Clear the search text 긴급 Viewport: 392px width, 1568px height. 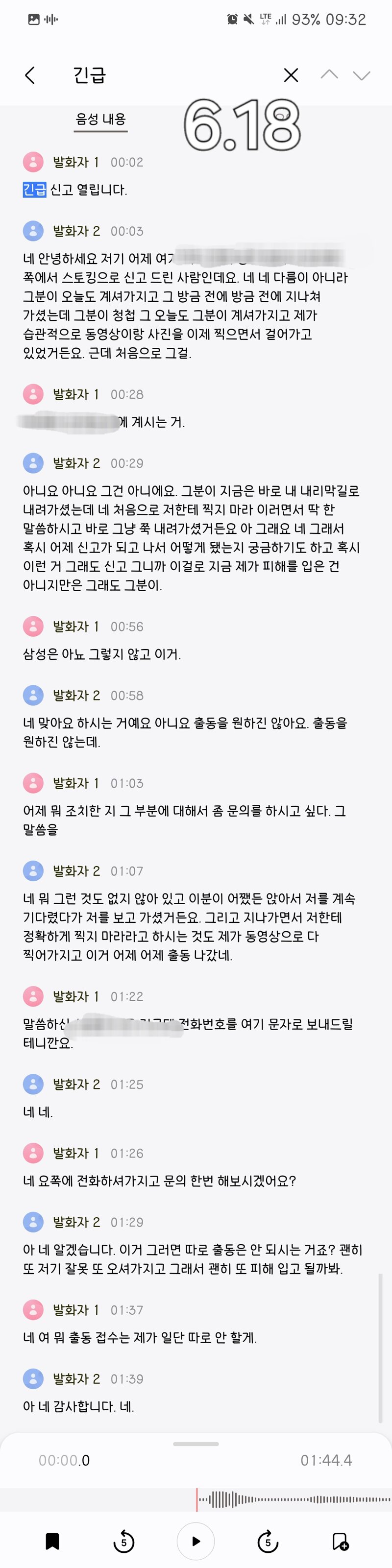(291, 75)
